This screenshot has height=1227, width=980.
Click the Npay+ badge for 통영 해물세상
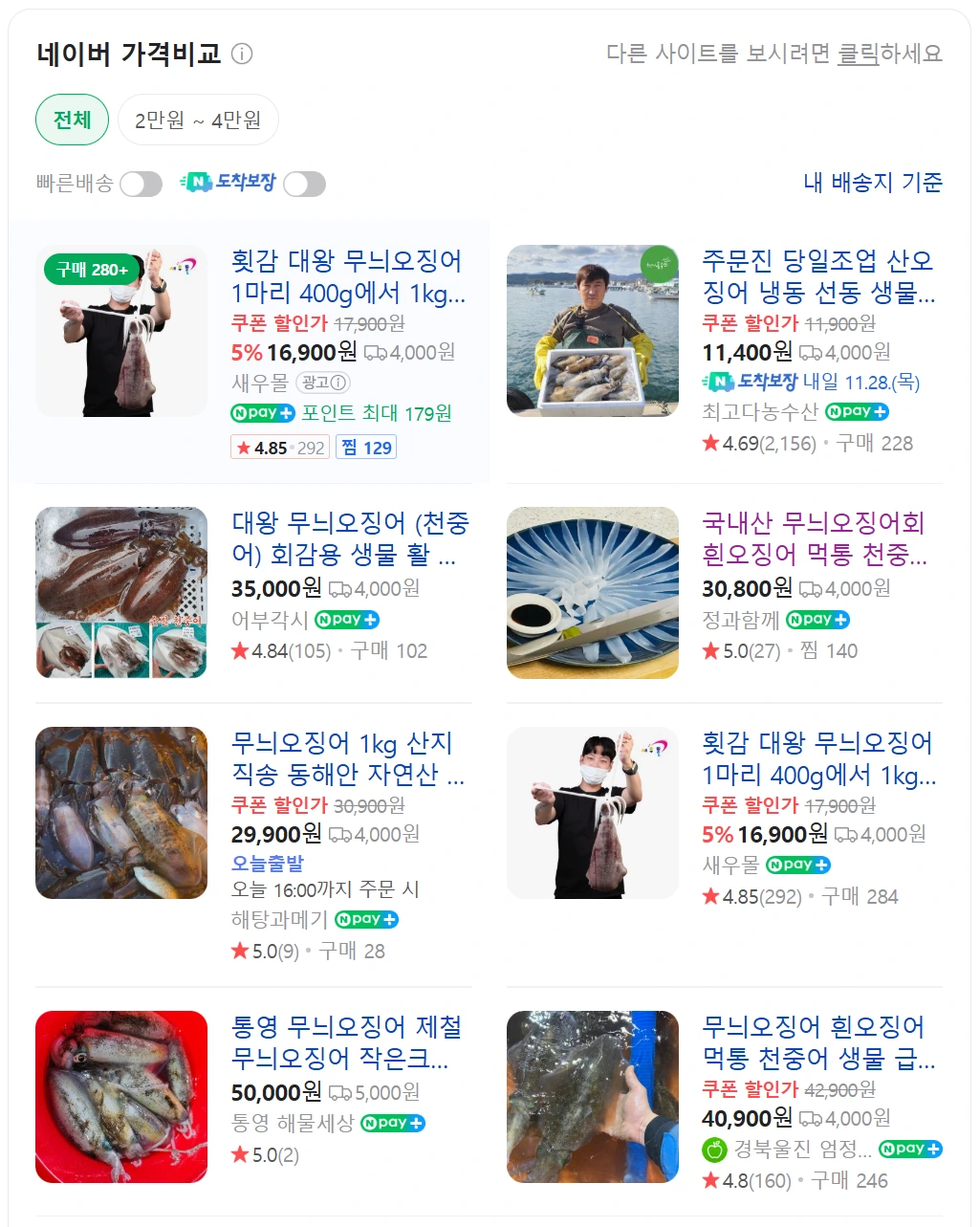click(x=393, y=1123)
